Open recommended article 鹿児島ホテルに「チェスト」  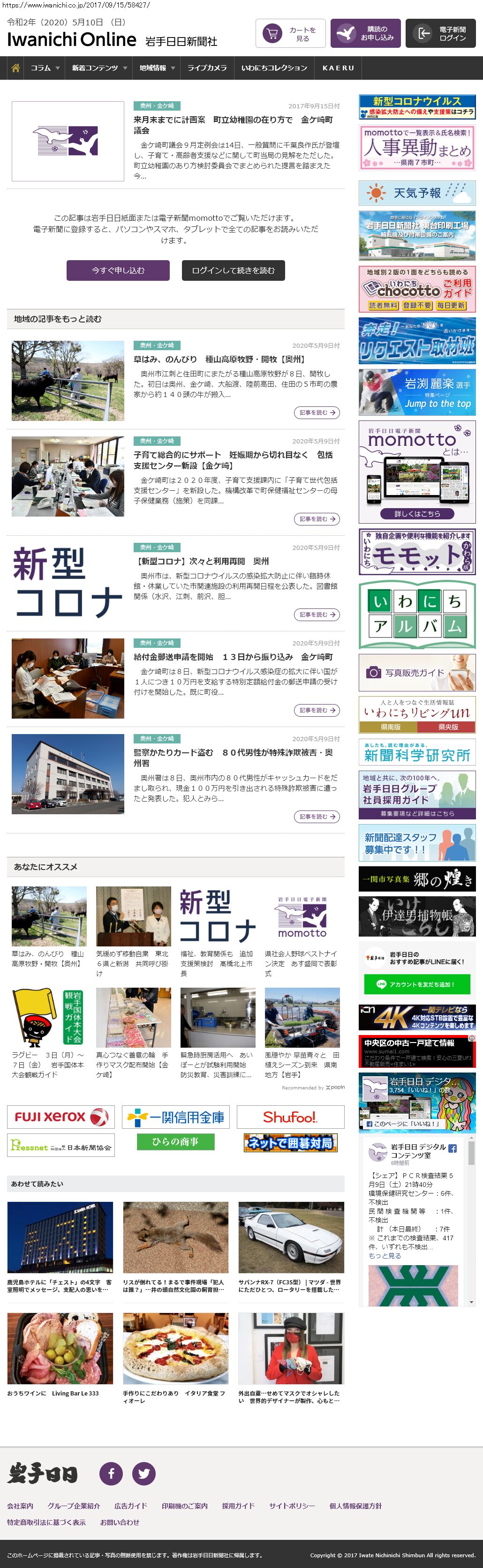[60, 1285]
